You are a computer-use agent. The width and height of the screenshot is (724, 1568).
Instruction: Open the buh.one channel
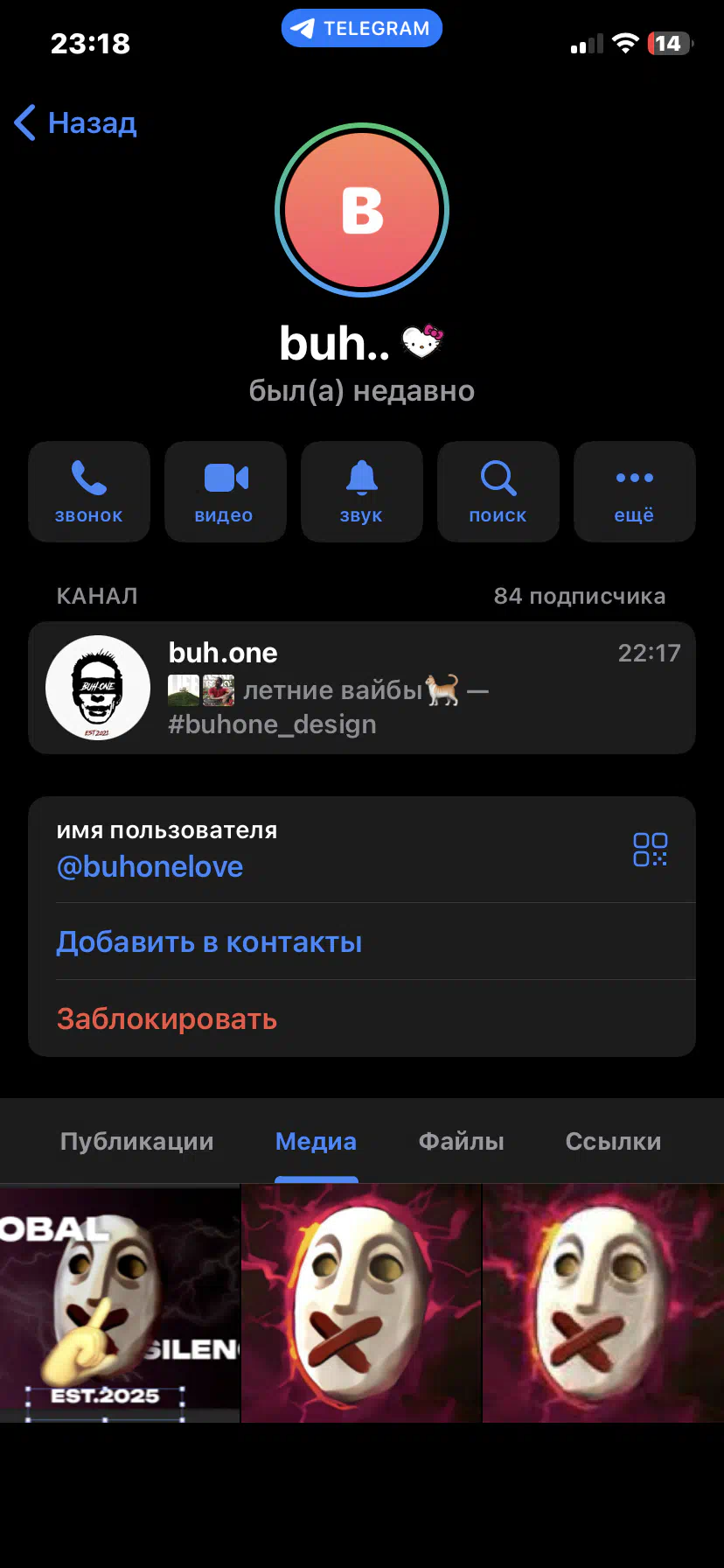362,688
